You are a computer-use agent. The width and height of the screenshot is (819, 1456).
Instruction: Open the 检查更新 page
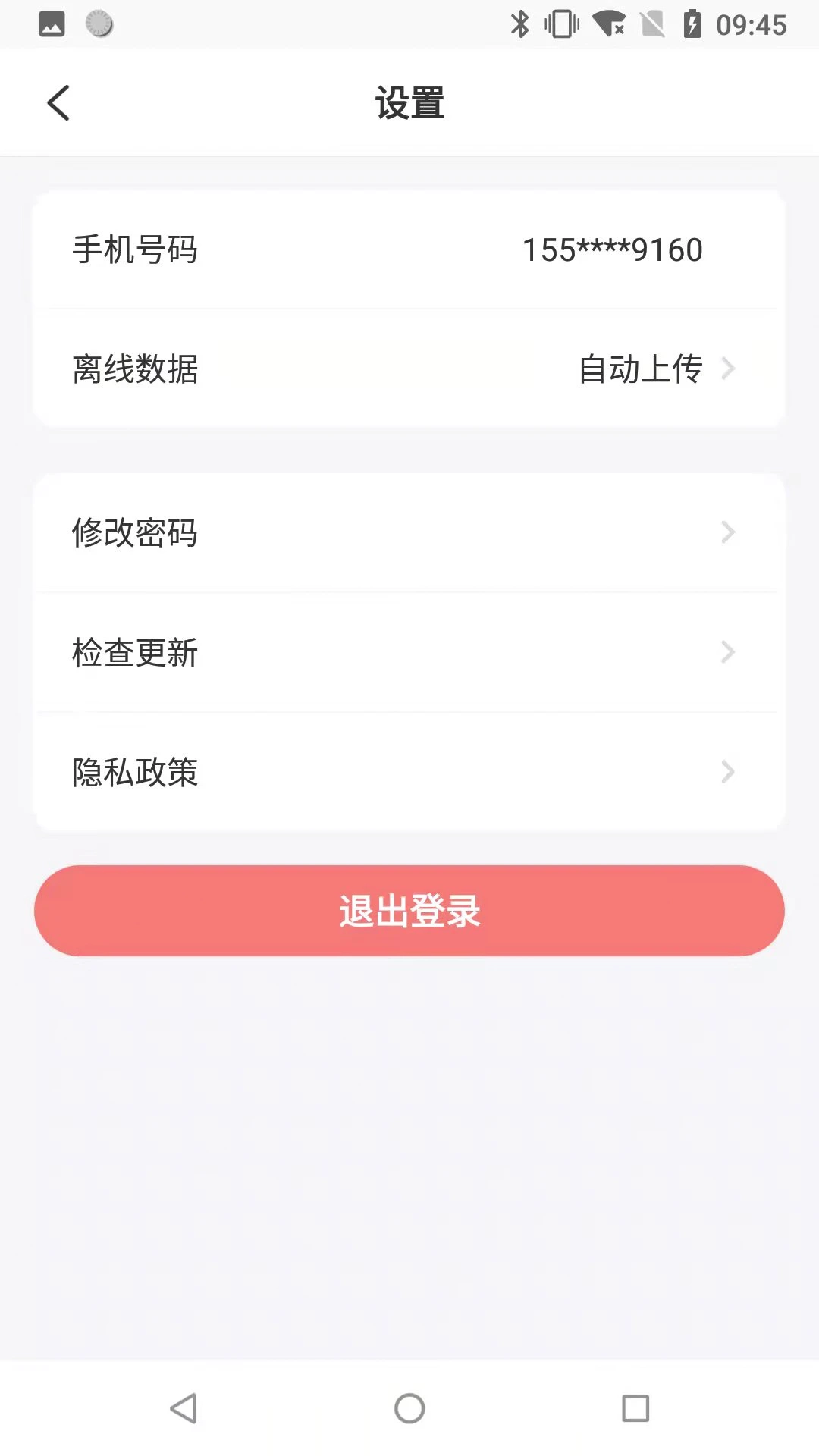pos(409,652)
